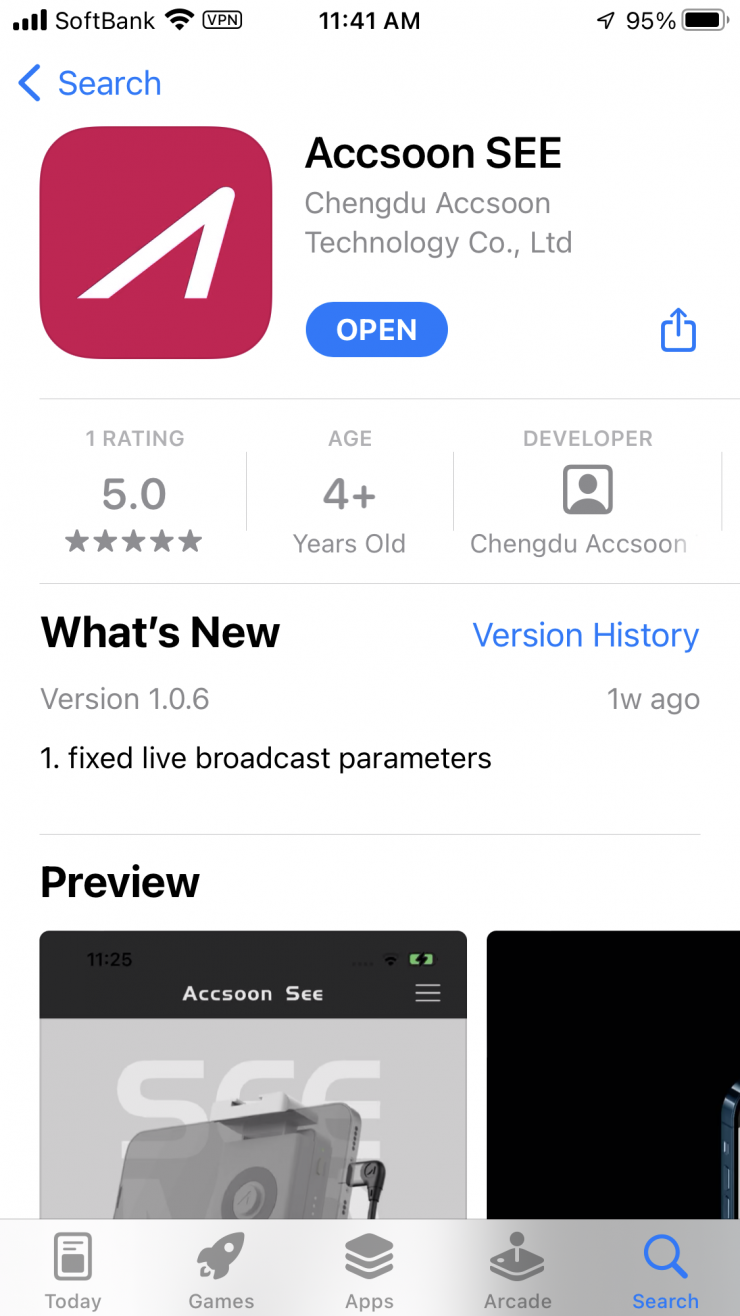Viewport: 740px width, 1316px height.
Task: View the Version History
Action: pos(585,635)
